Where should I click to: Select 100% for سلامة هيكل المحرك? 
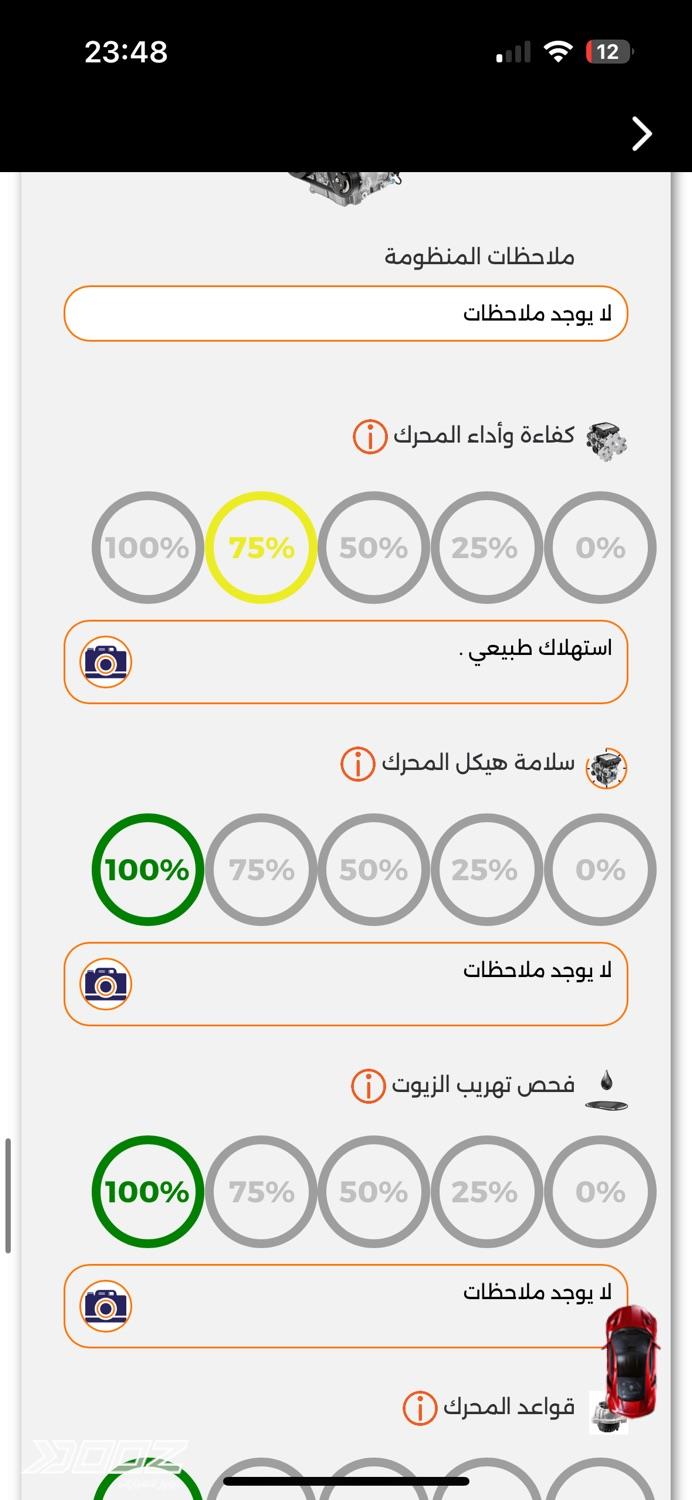pos(147,870)
